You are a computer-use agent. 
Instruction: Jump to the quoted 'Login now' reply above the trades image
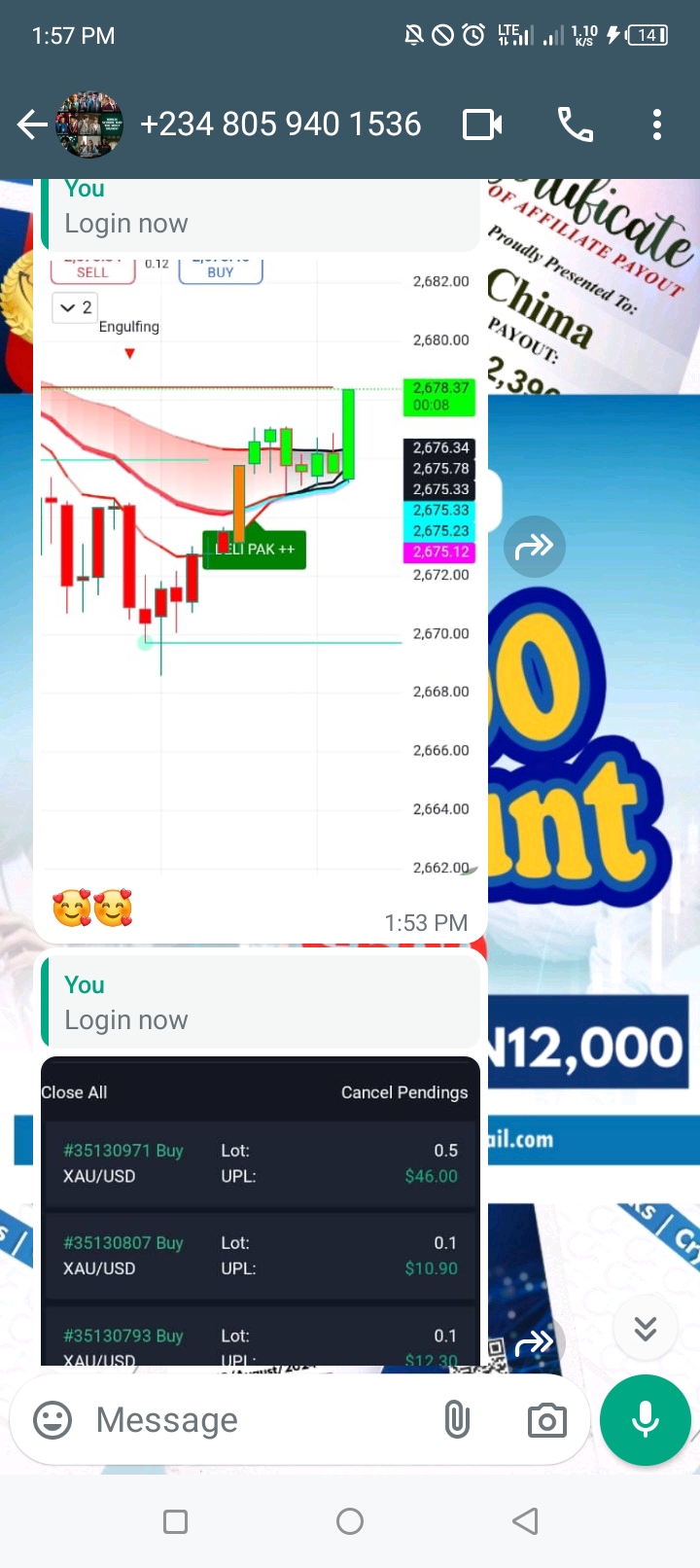click(261, 1004)
